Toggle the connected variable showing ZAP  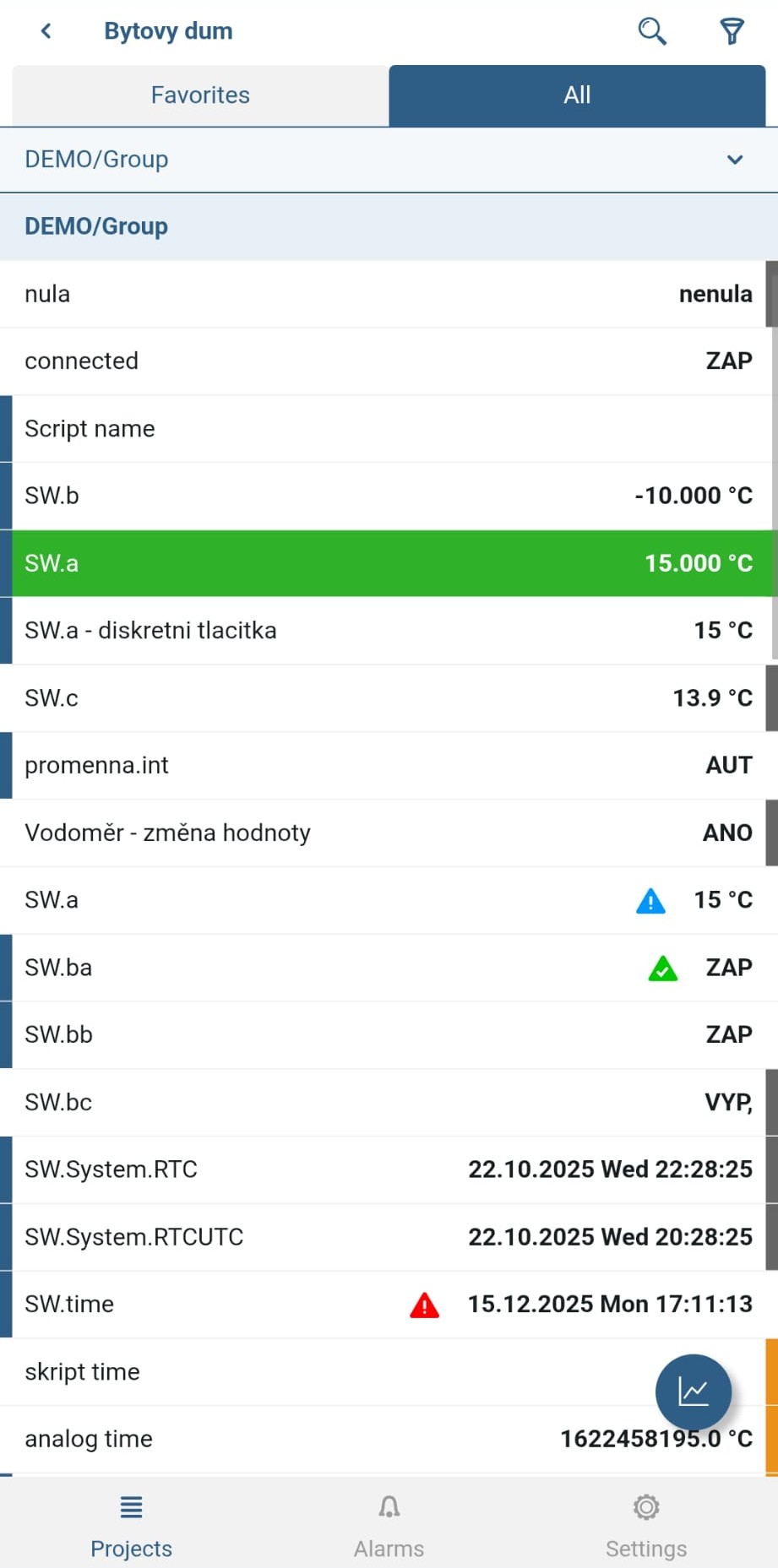coord(389,361)
